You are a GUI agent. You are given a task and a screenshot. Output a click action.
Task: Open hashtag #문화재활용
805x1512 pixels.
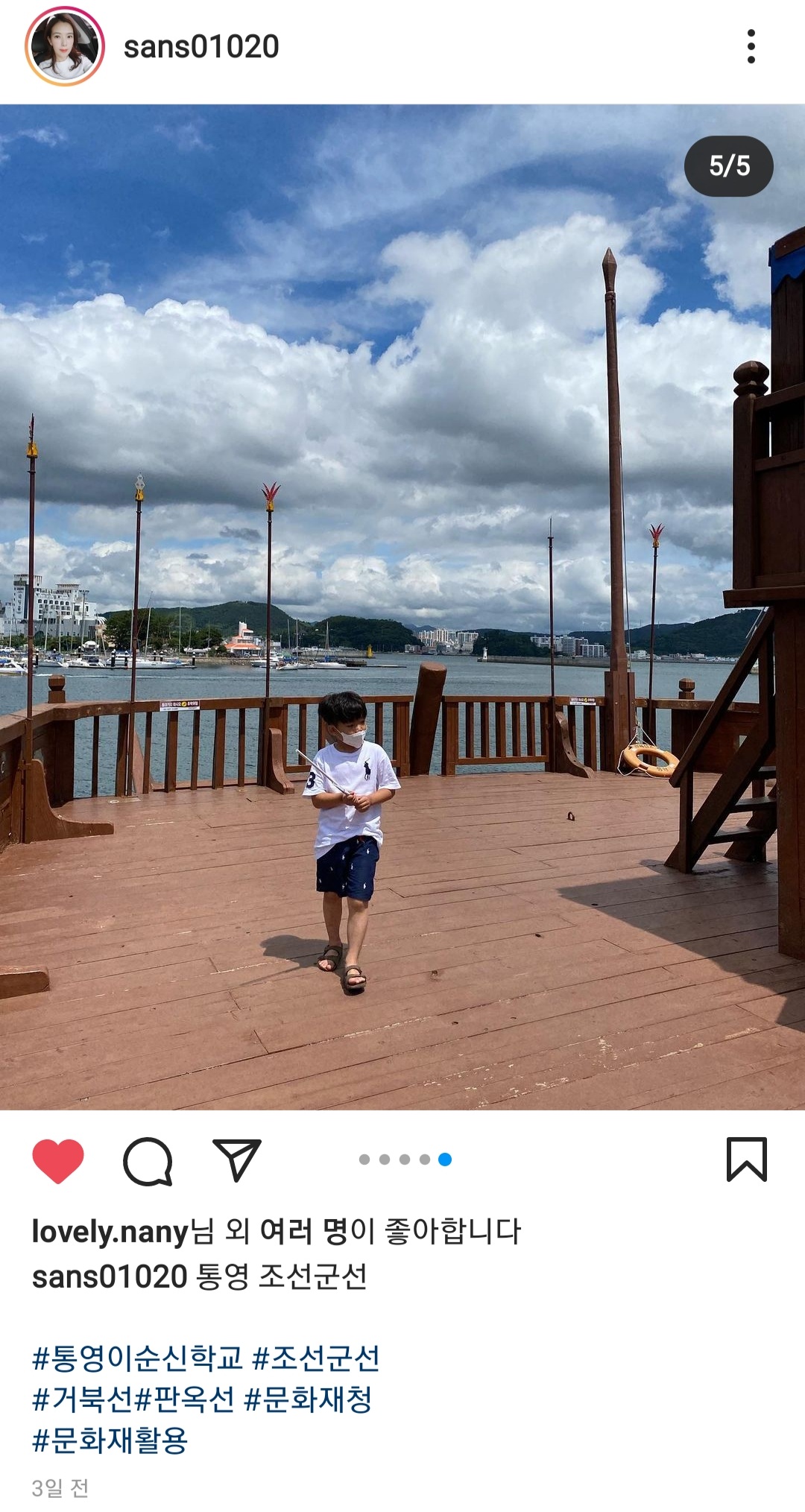110,1440
